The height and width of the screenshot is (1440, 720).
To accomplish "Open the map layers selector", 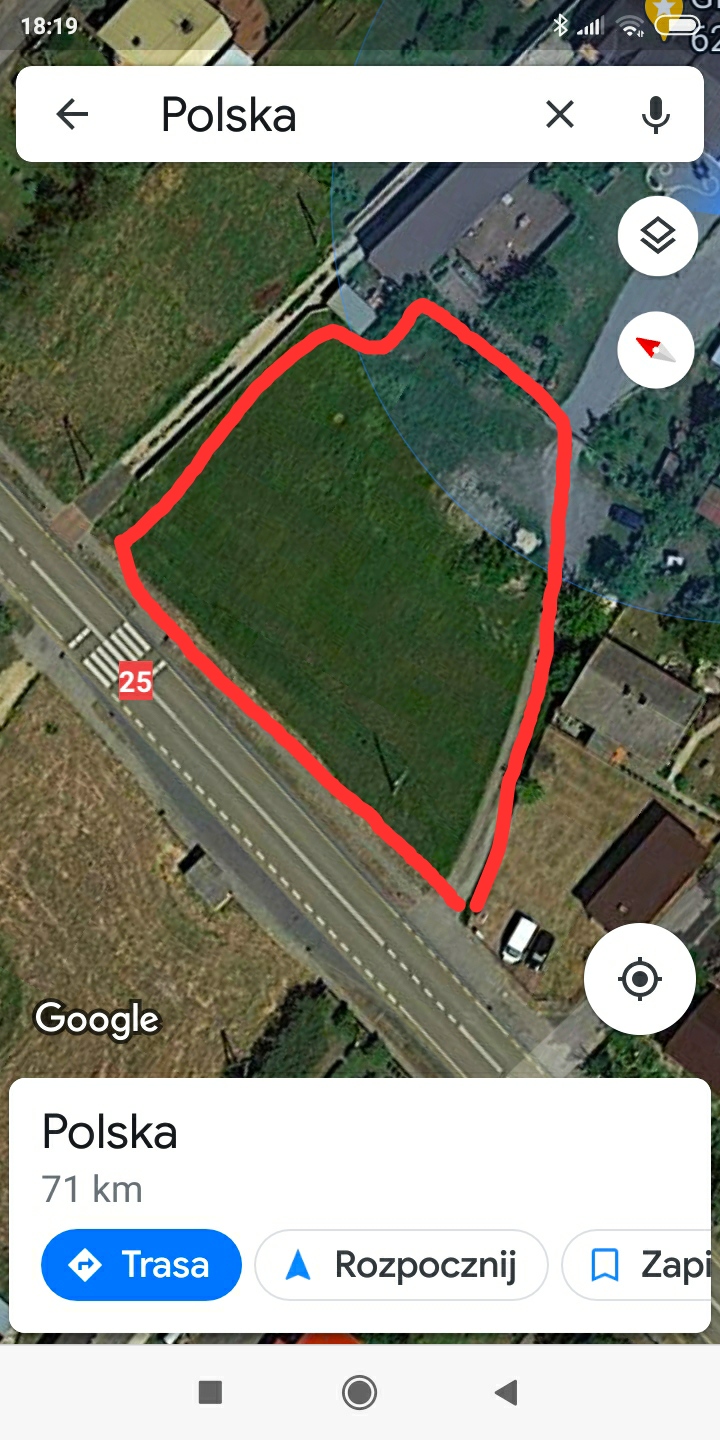I will (657, 237).
